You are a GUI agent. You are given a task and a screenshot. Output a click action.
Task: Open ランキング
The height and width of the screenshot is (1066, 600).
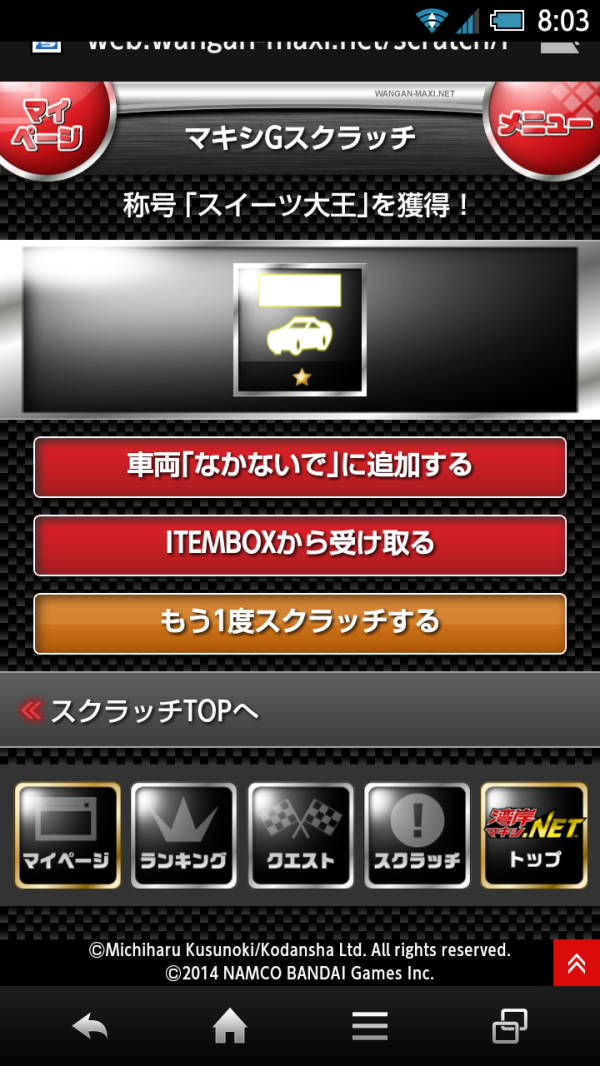[183, 836]
